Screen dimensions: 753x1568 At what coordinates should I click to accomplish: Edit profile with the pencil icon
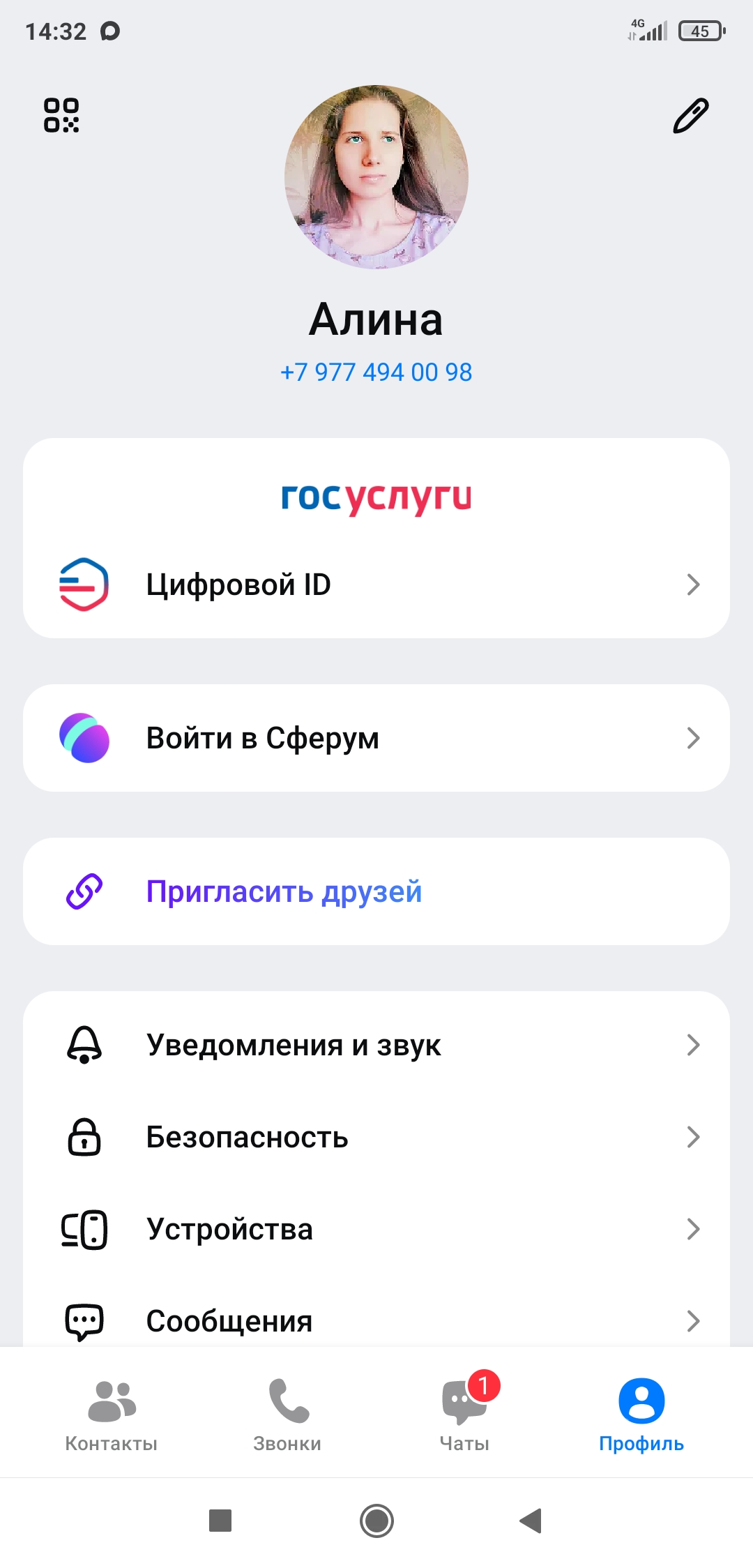(690, 116)
